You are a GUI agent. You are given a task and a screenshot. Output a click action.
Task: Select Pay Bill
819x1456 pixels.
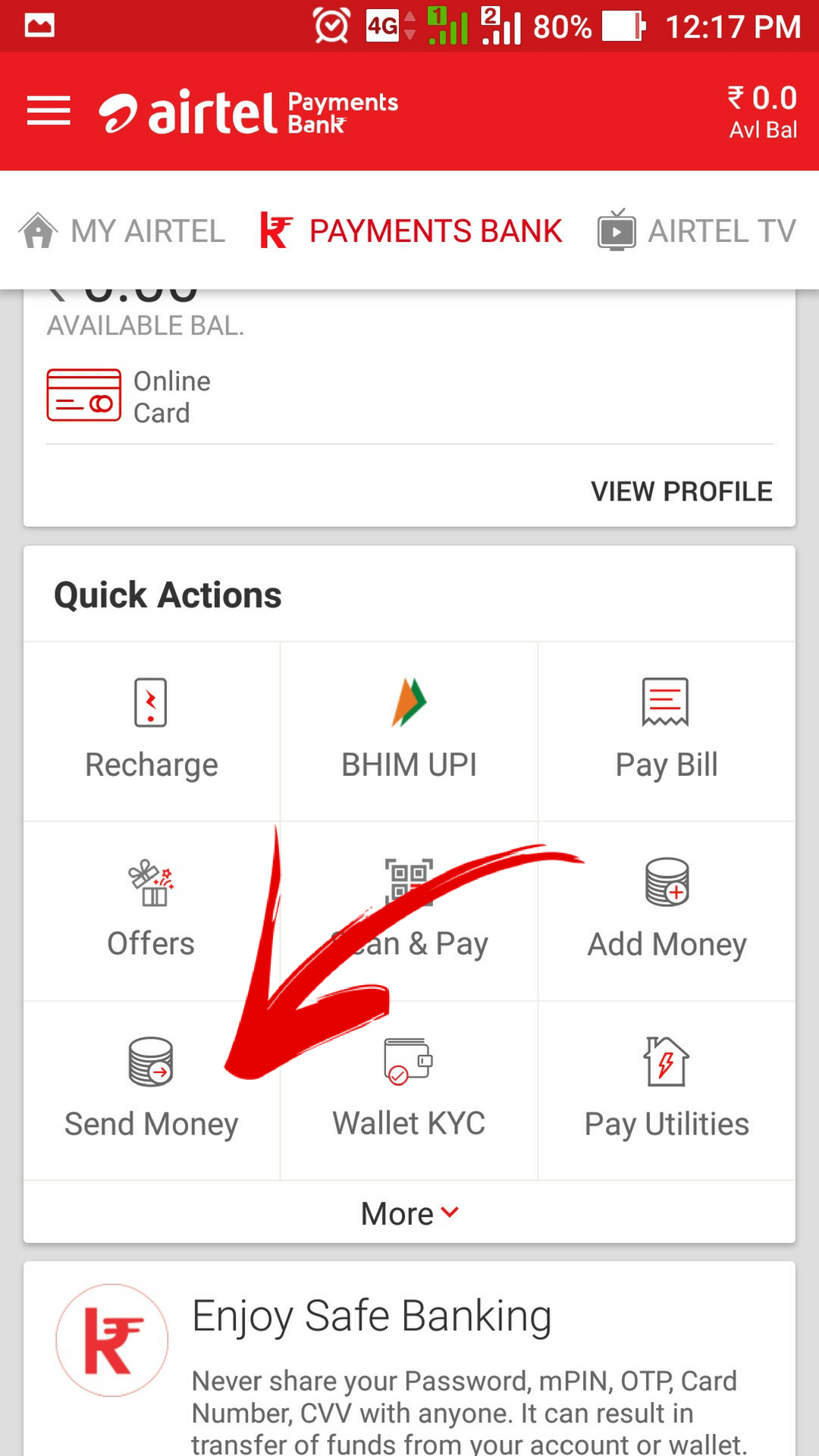pyautogui.click(x=666, y=730)
